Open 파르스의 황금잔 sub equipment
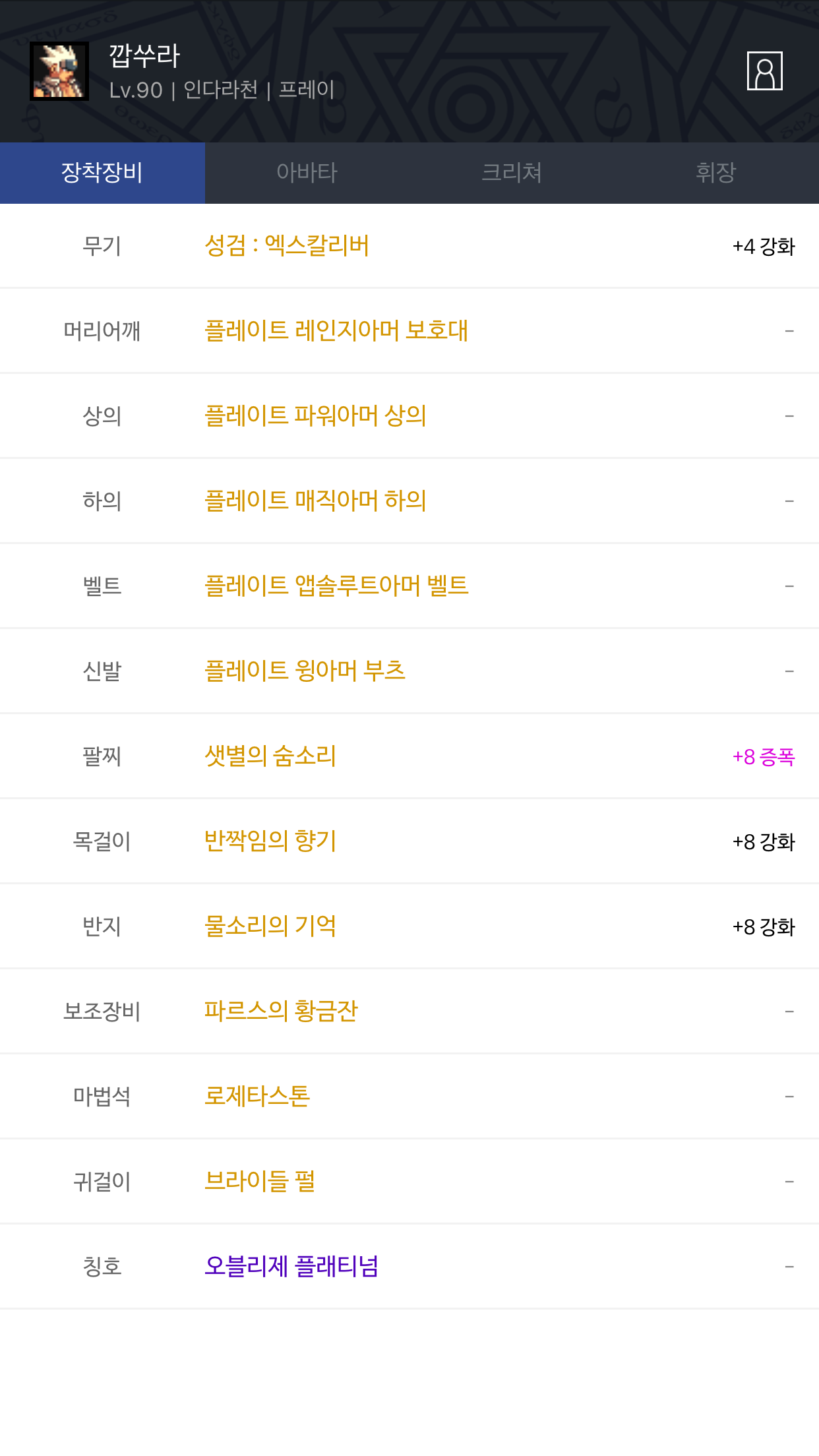This screenshot has height=1456, width=819. 281,1011
